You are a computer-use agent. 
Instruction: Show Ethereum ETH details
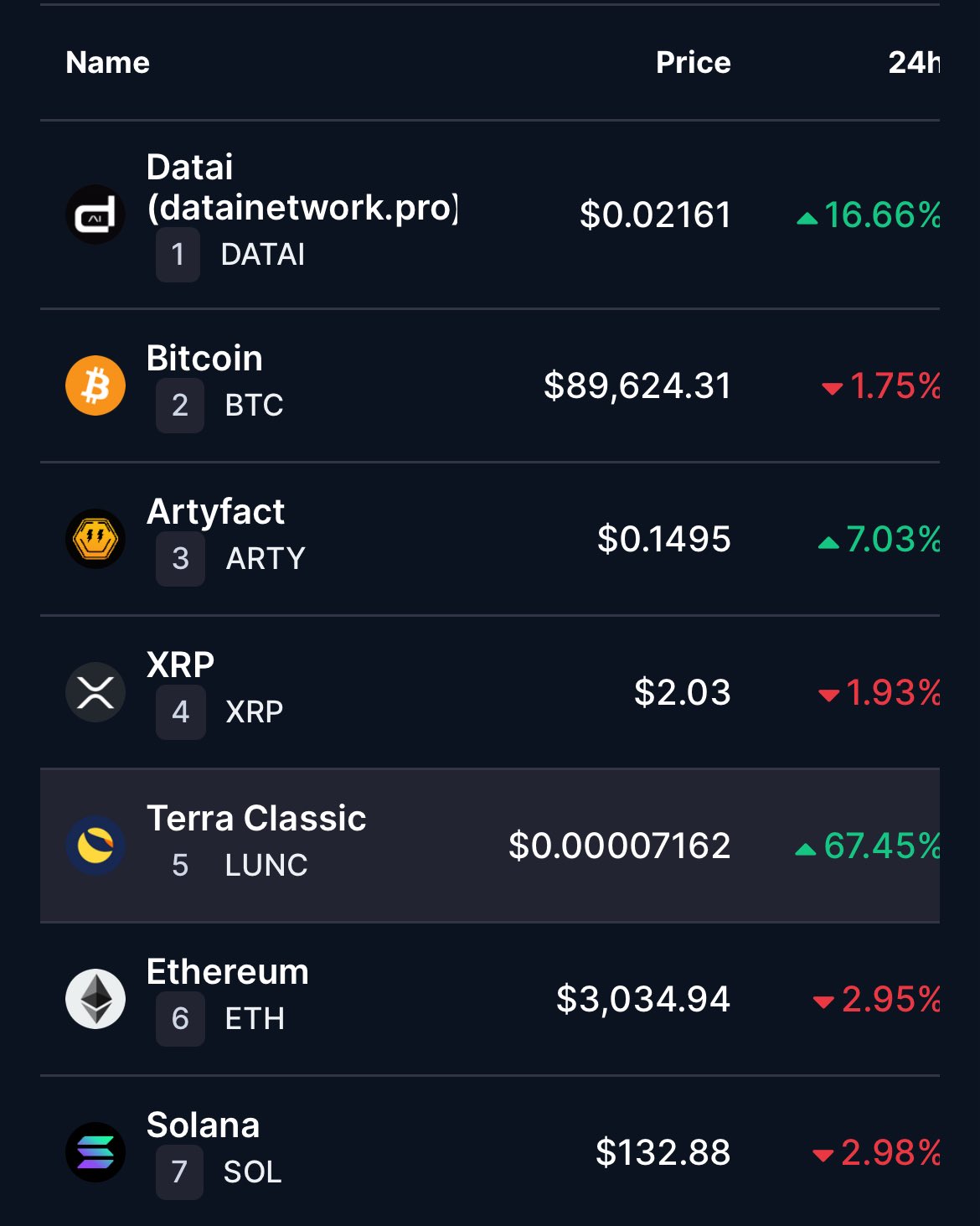tap(228, 972)
